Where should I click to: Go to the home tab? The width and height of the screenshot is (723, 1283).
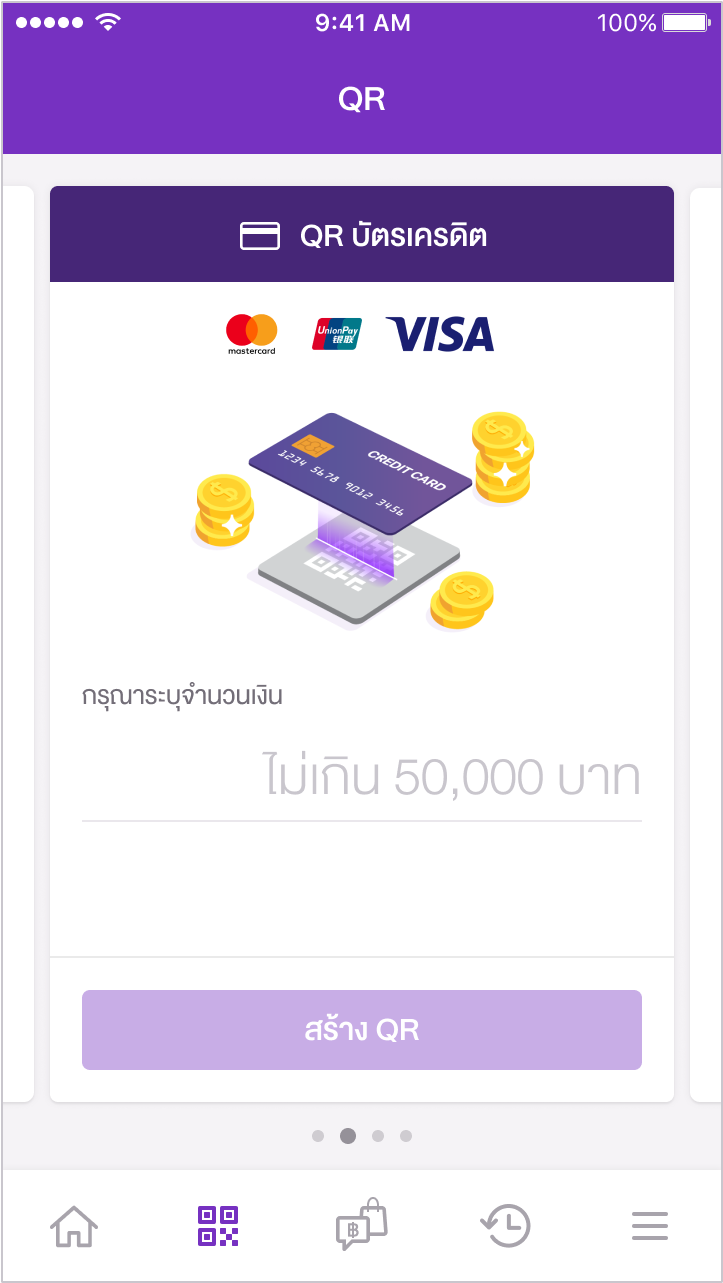(x=75, y=1226)
